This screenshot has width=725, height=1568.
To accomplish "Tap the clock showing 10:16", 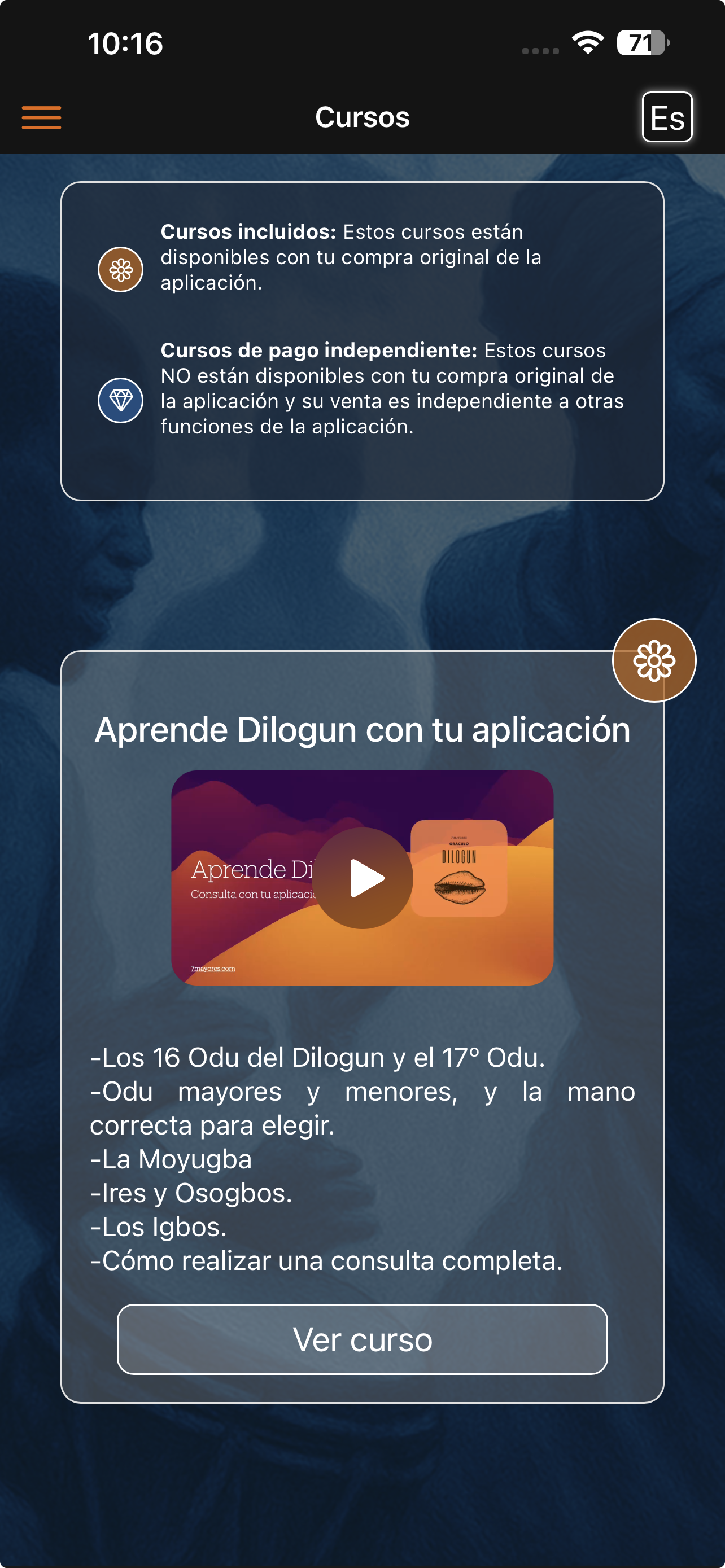I will (125, 41).
